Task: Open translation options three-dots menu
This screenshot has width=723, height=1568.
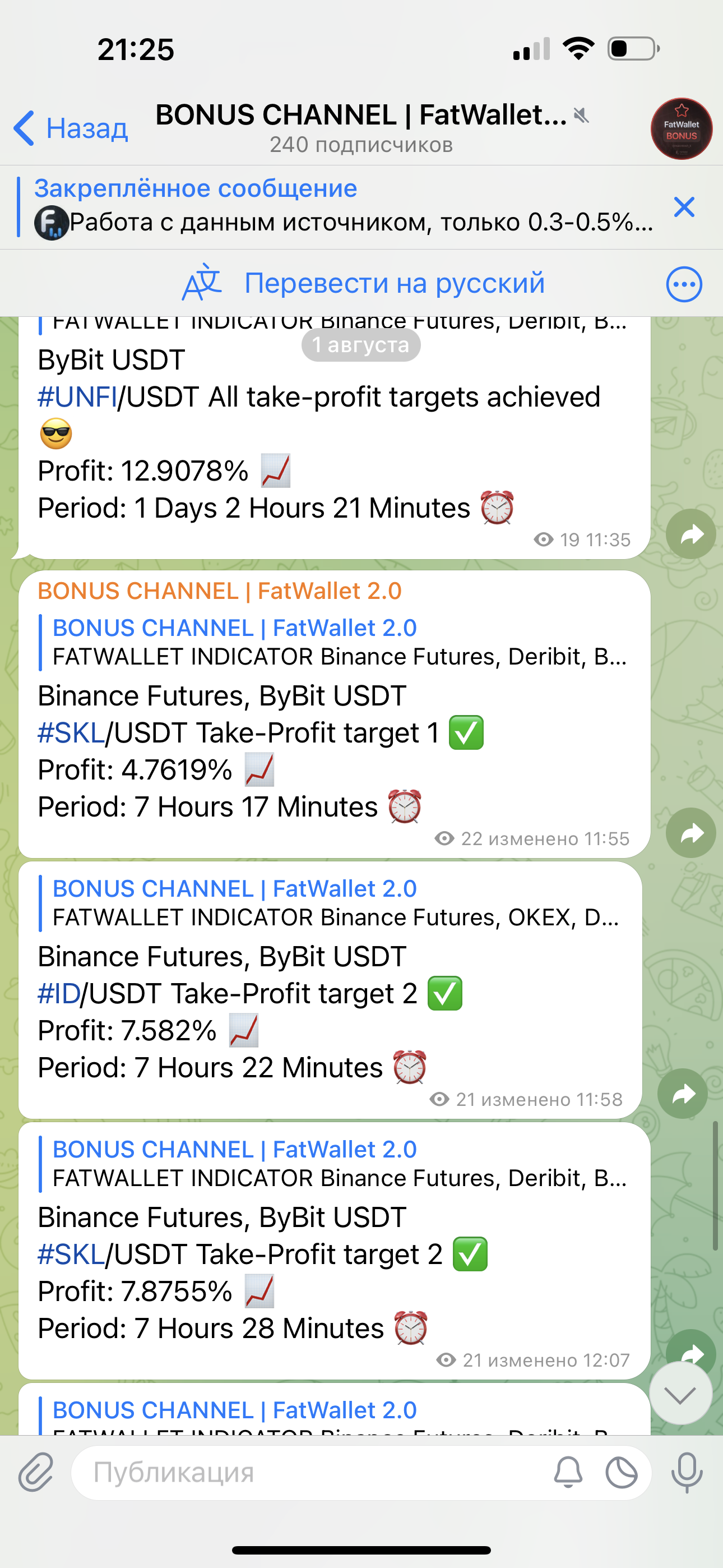Action: click(684, 284)
